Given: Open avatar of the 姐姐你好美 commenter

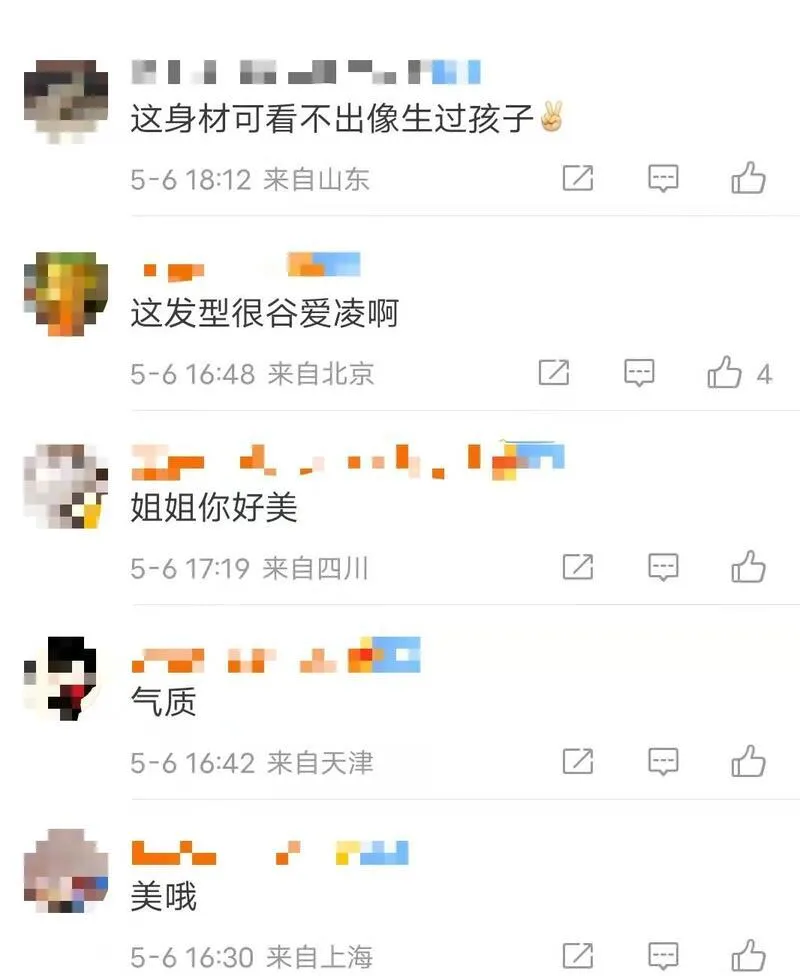Looking at the screenshot, I should click(65, 487).
